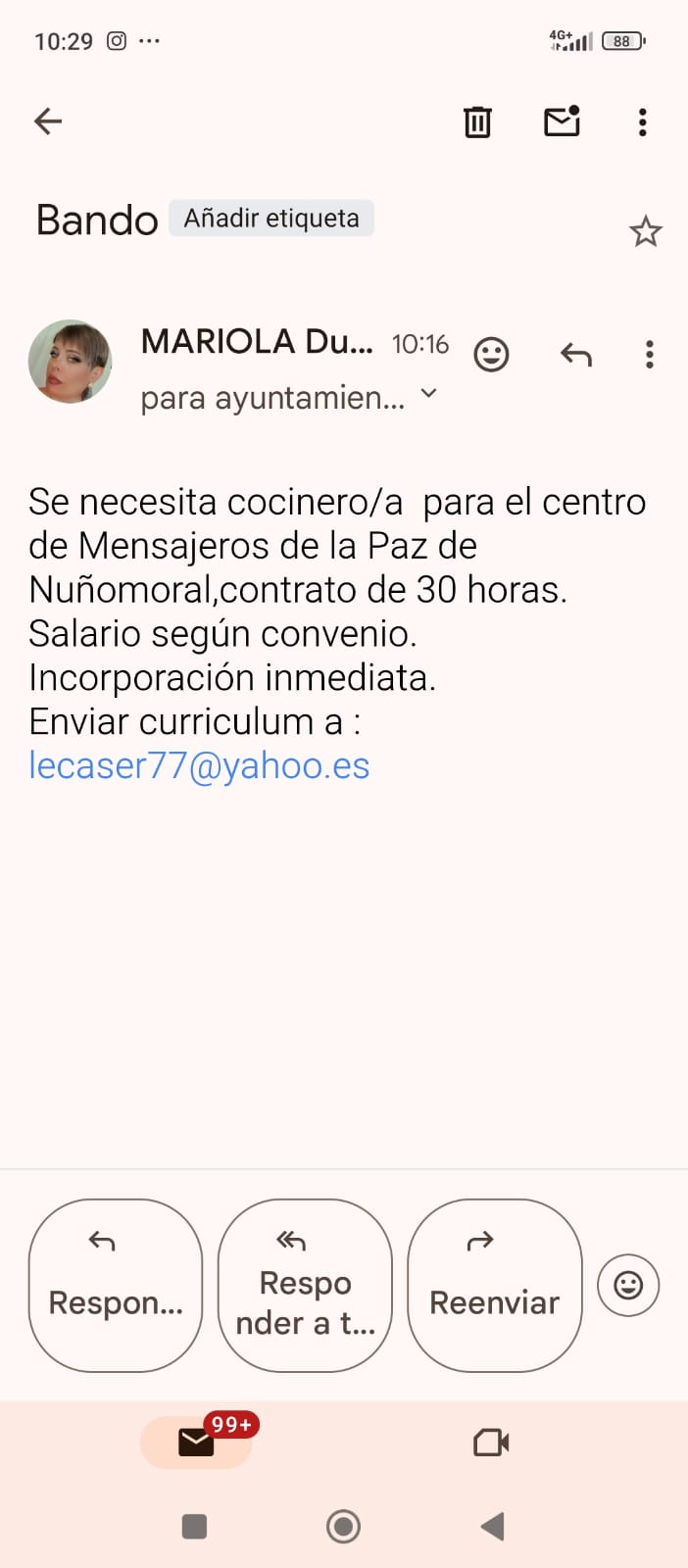The image size is (688, 1568).
Task: Open MARIOLA's profile photo
Action: click(x=71, y=362)
